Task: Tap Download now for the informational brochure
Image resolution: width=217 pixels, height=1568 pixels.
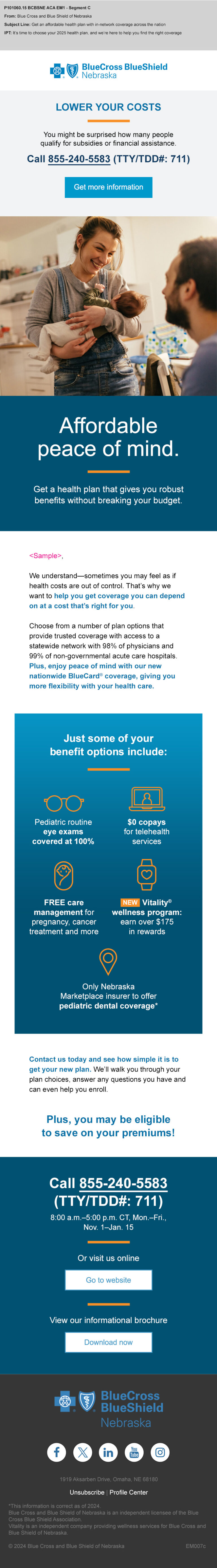Action: (x=108, y=1342)
